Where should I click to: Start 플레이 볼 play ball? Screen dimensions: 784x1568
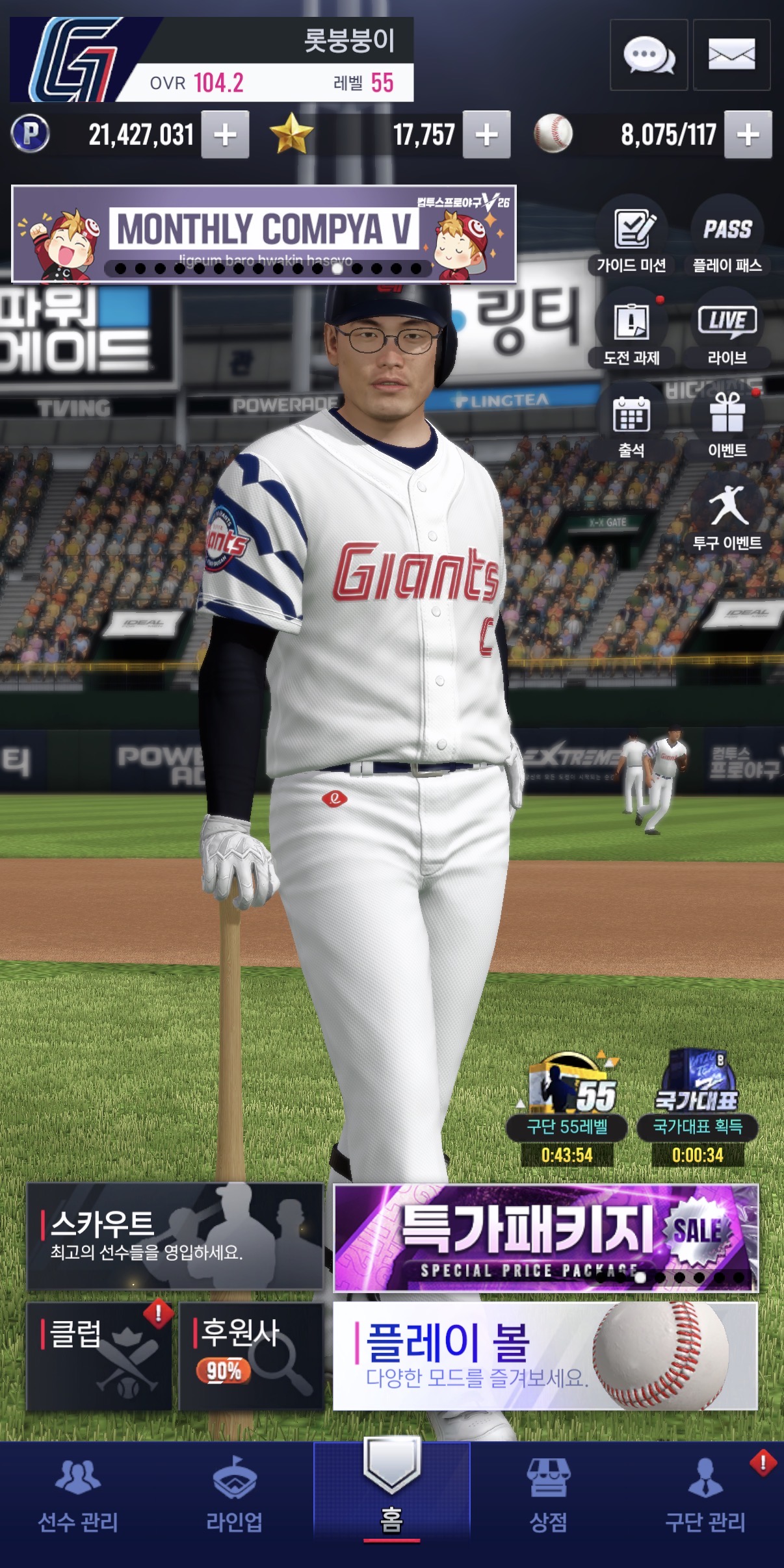tap(545, 1356)
